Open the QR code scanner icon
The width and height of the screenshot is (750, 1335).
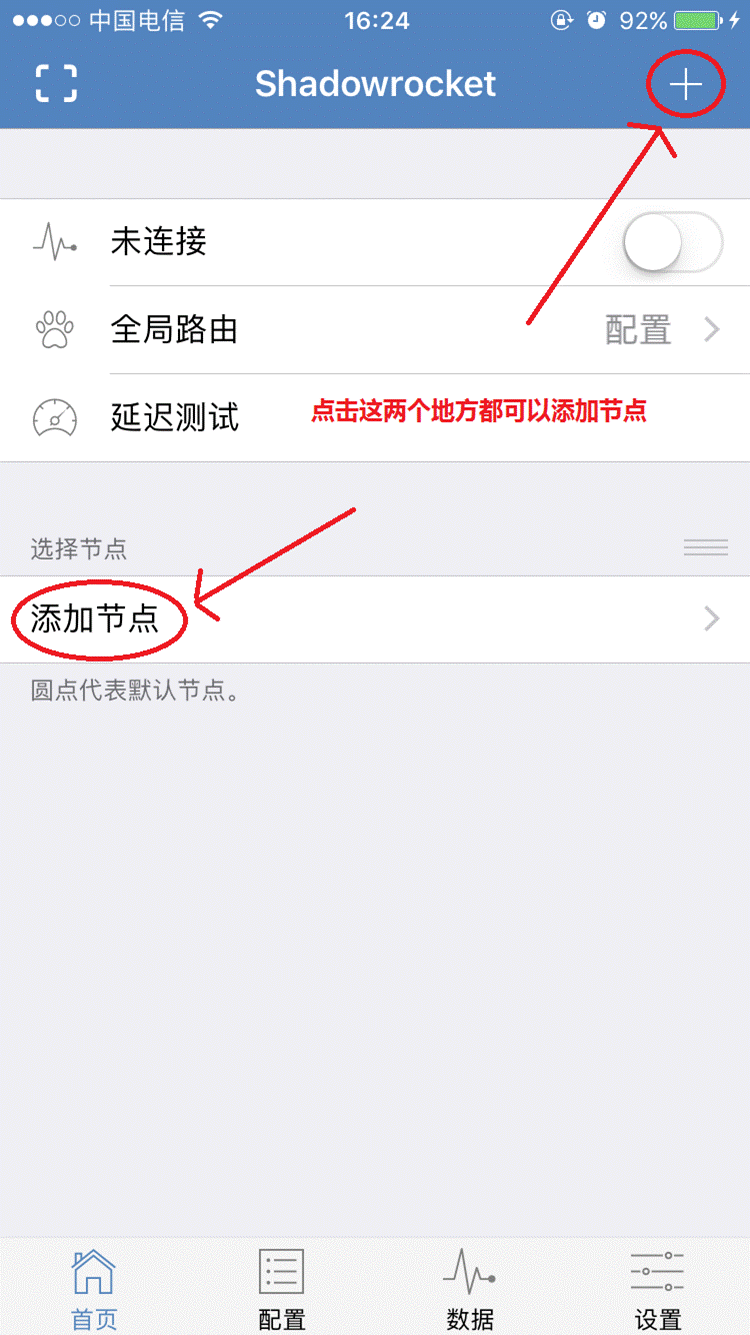point(56,83)
